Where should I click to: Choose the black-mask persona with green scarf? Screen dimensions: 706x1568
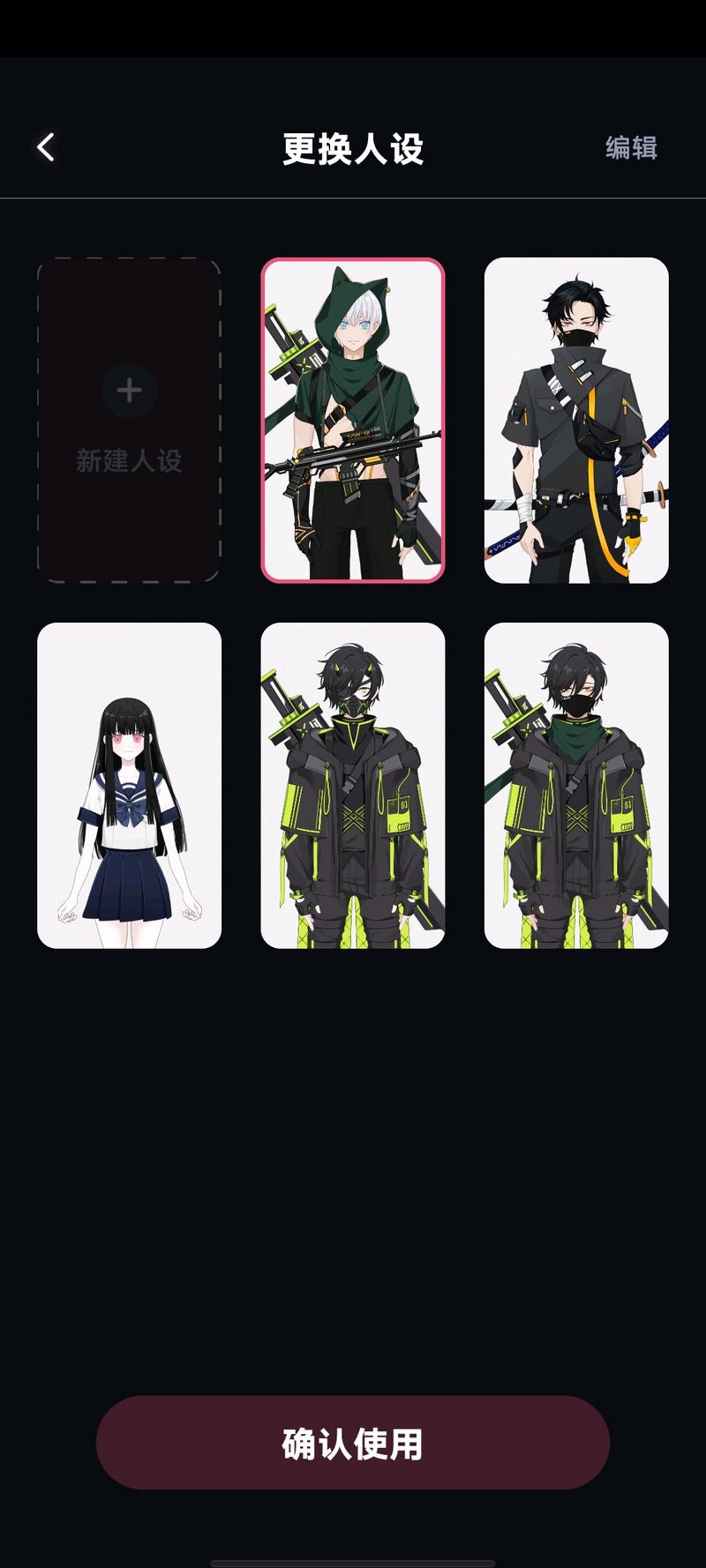click(576, 785)
